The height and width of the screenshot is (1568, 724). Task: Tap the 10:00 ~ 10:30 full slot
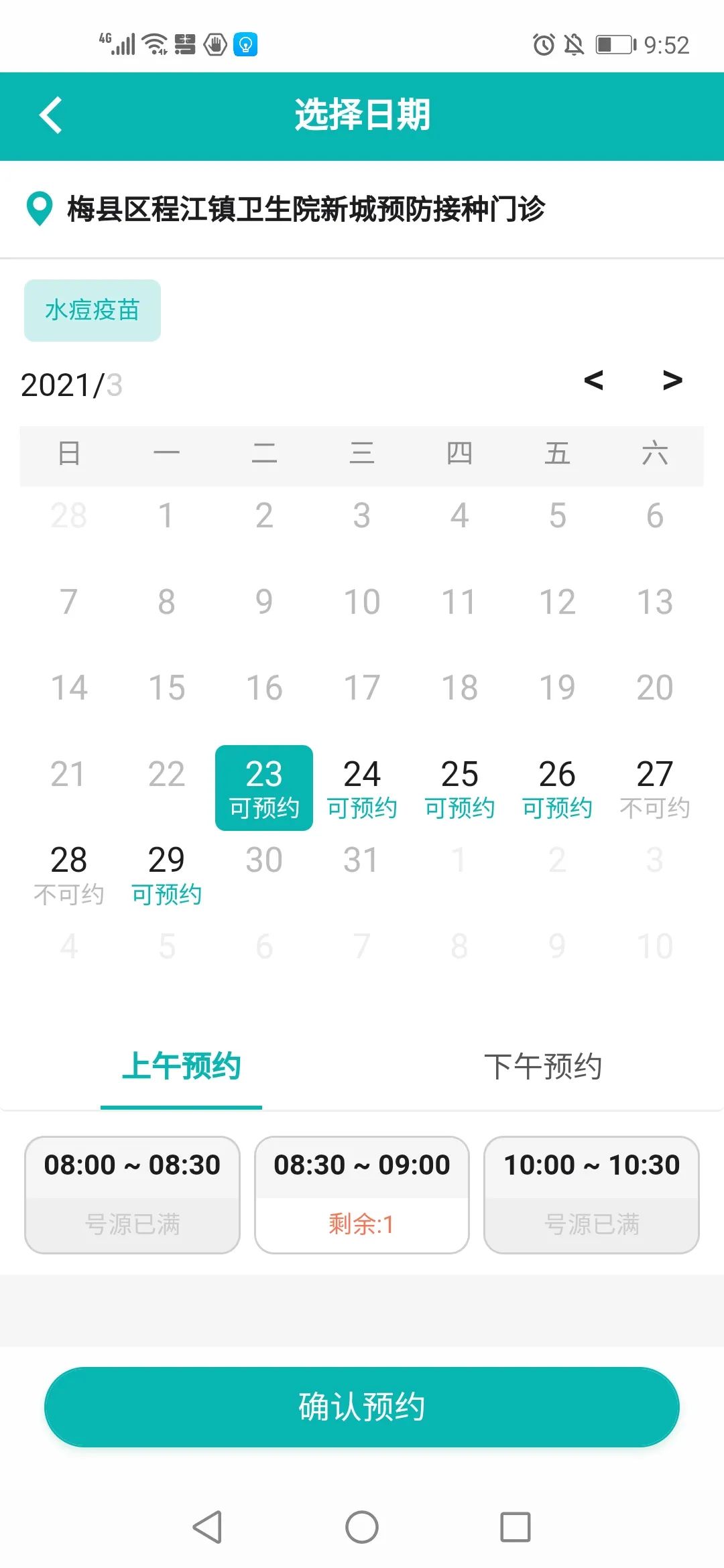591,1194
